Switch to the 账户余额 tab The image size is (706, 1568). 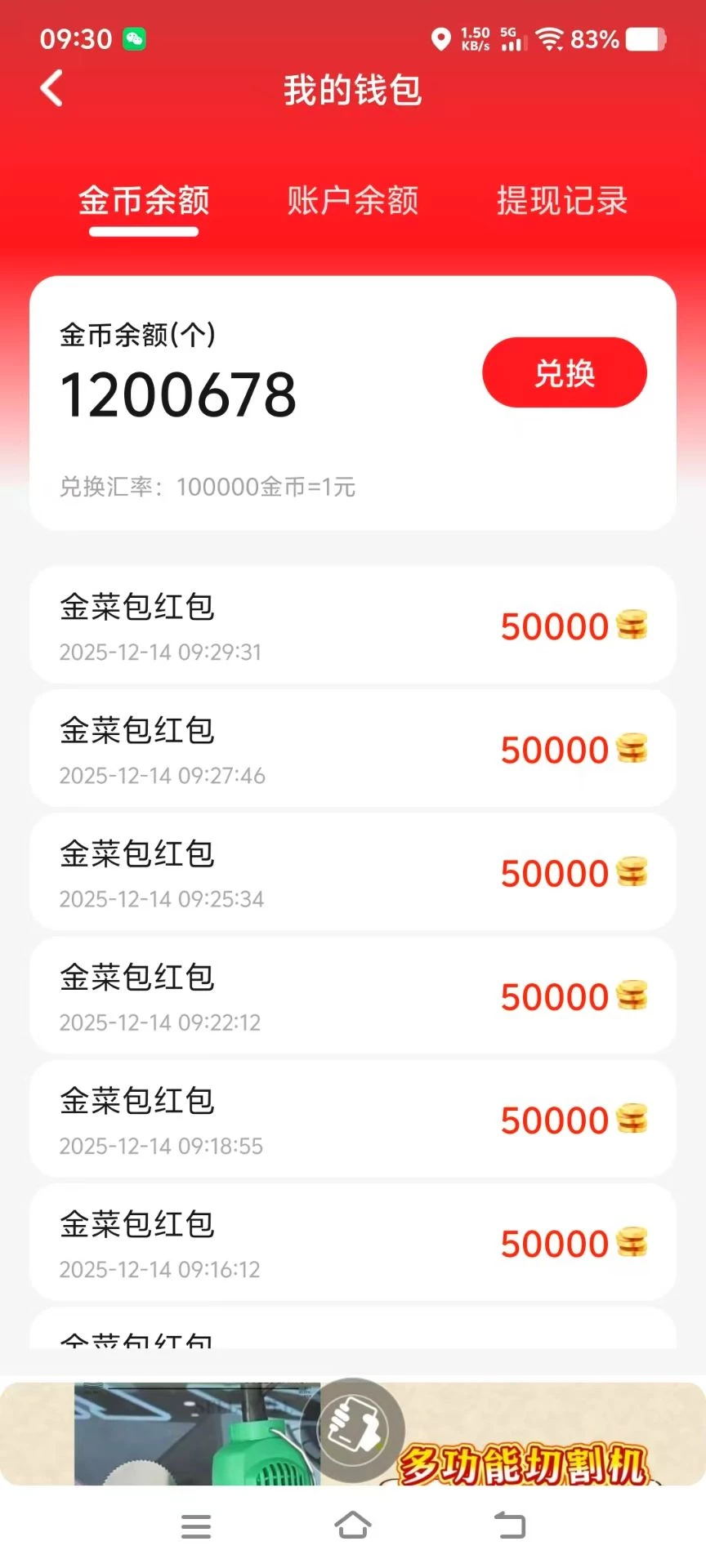[352, 201]
